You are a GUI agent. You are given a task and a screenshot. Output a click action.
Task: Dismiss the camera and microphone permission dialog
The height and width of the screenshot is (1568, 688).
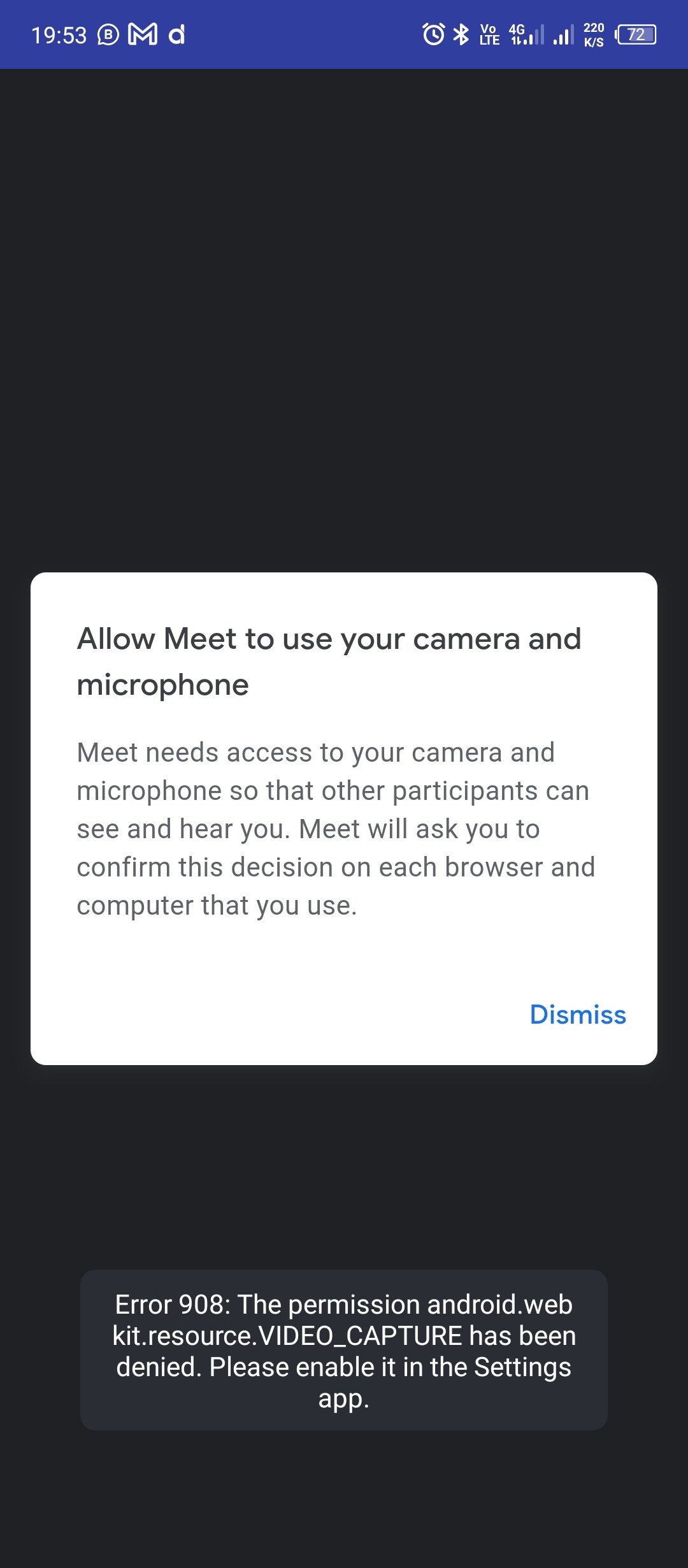tap(578, 1014)
